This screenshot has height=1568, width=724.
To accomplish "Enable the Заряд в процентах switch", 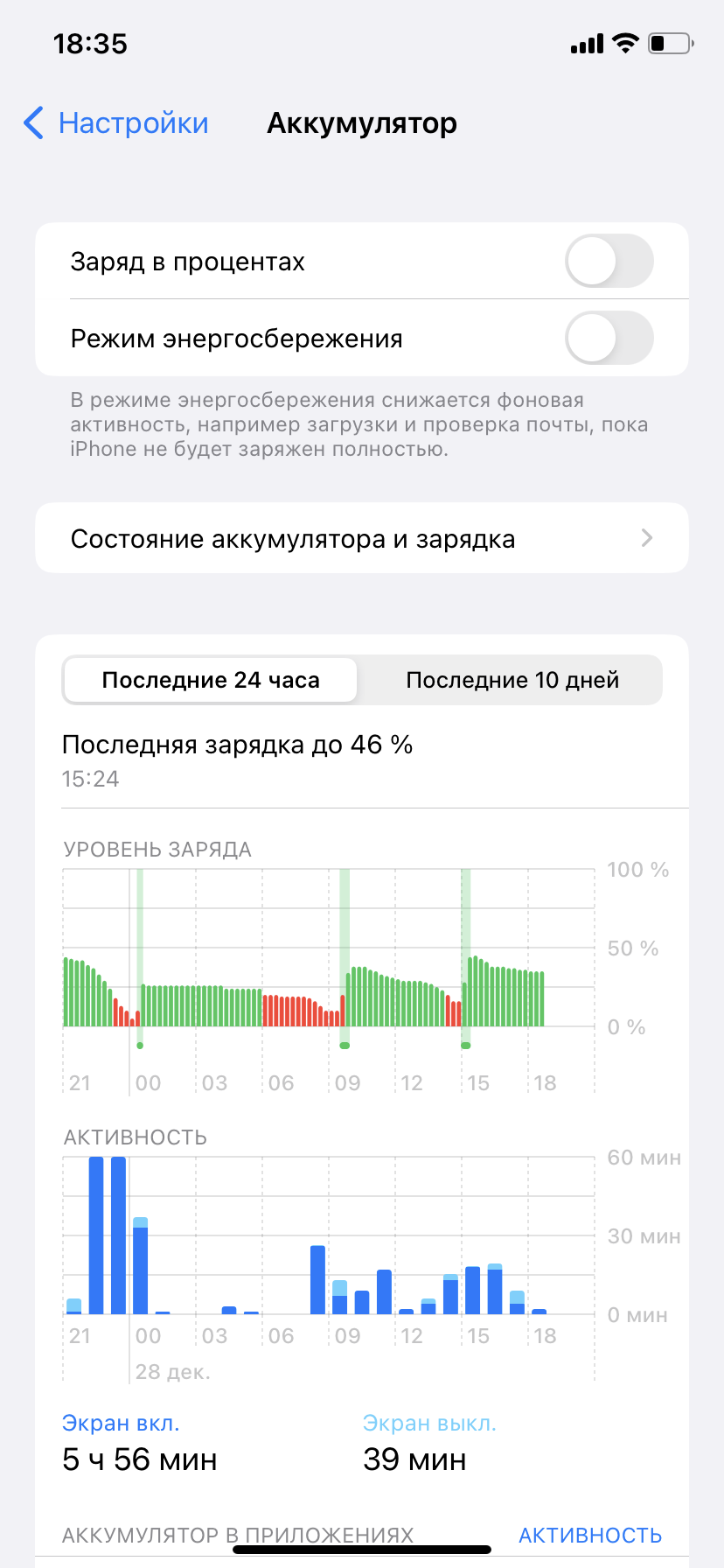I will pos(609,261).
